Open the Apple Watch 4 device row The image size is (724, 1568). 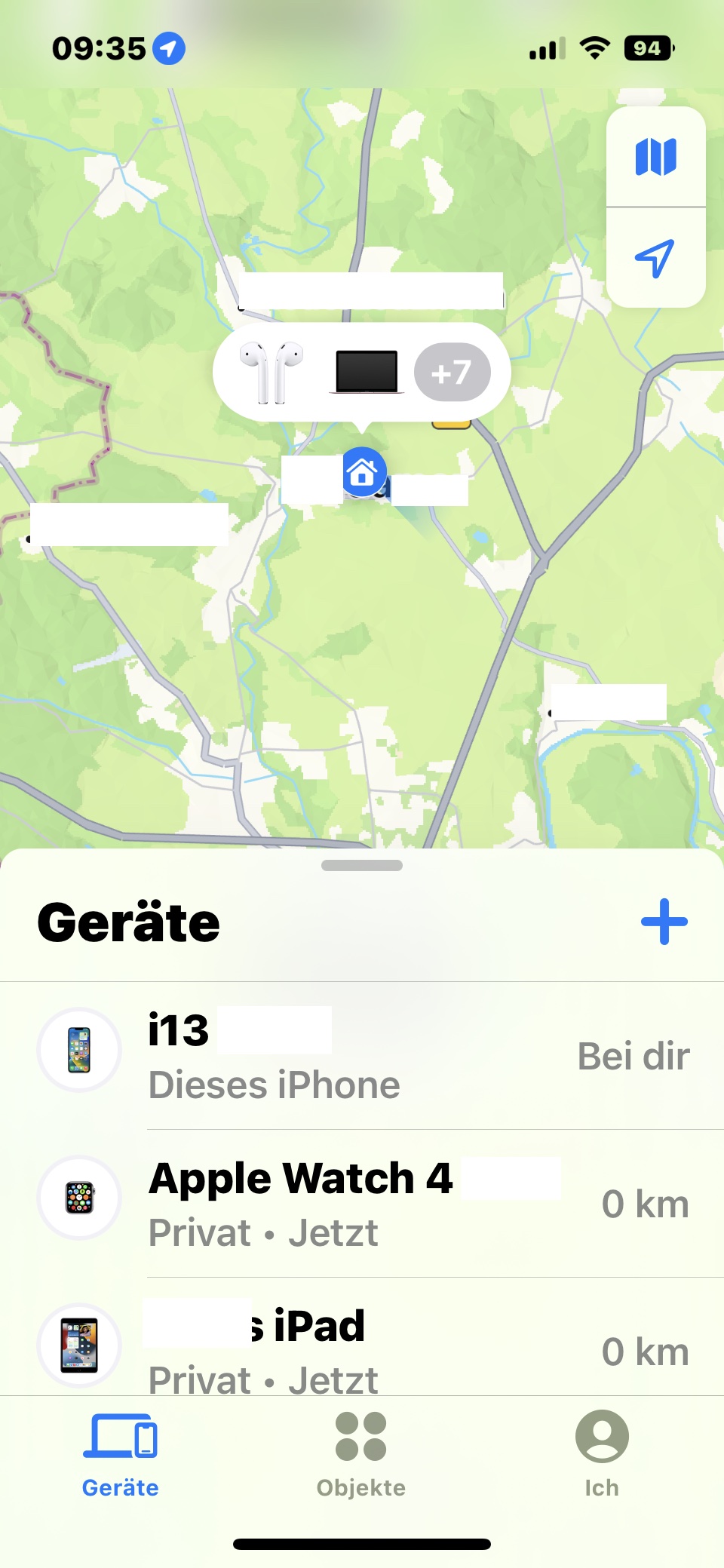[362, 1204]
